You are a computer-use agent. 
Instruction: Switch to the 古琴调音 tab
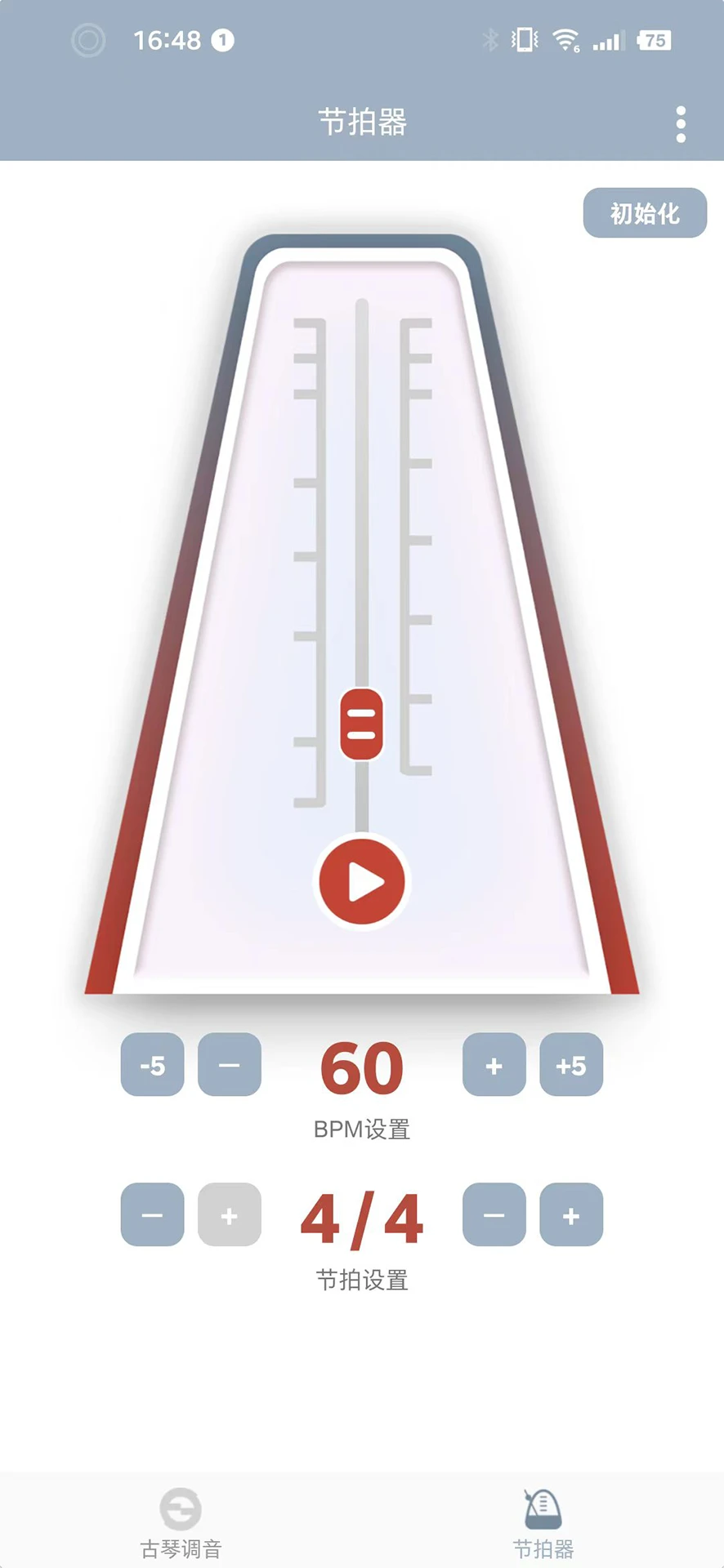181,1523
